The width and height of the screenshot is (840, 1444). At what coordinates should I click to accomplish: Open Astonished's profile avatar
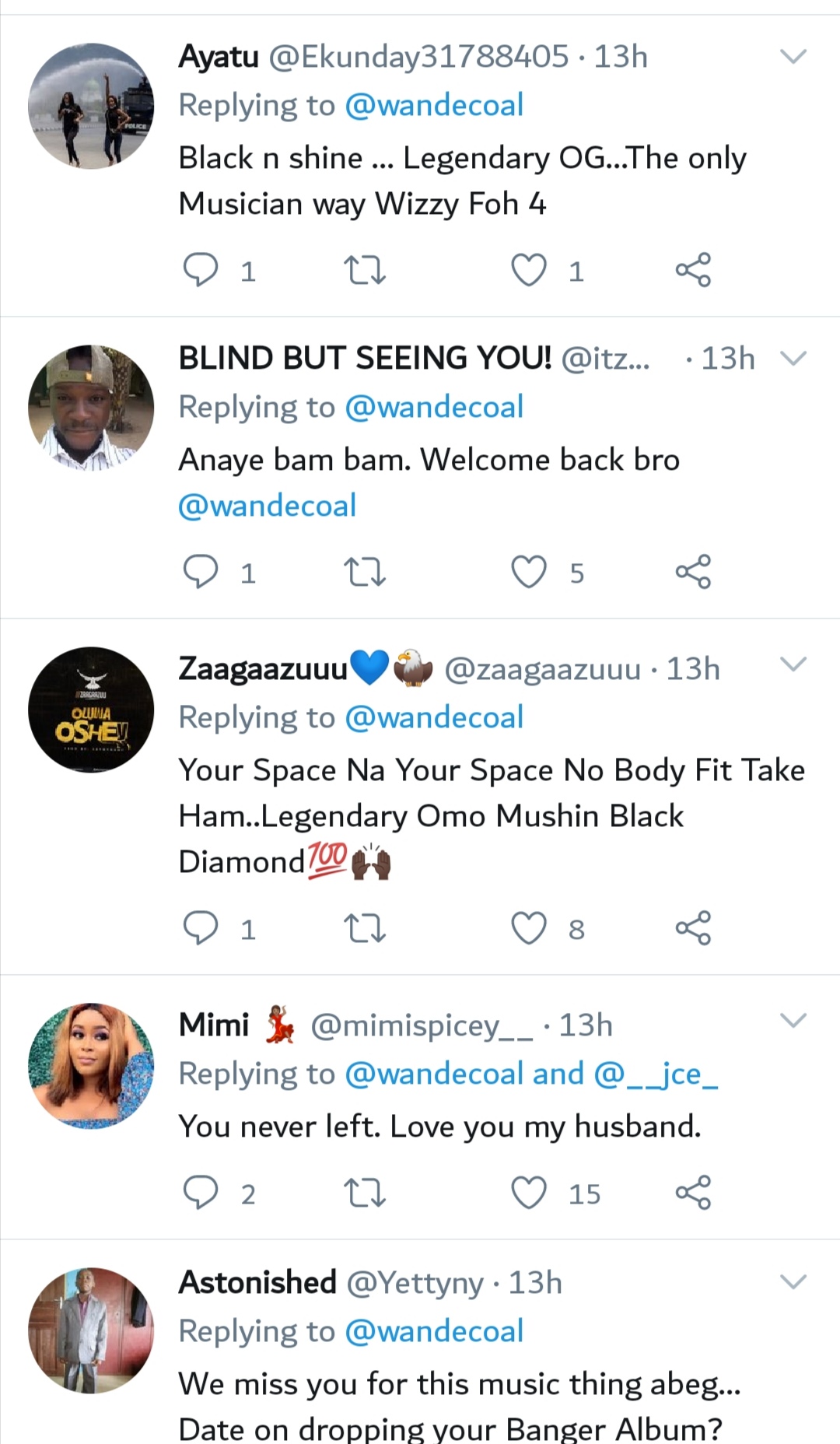(x=91, y=1330)
